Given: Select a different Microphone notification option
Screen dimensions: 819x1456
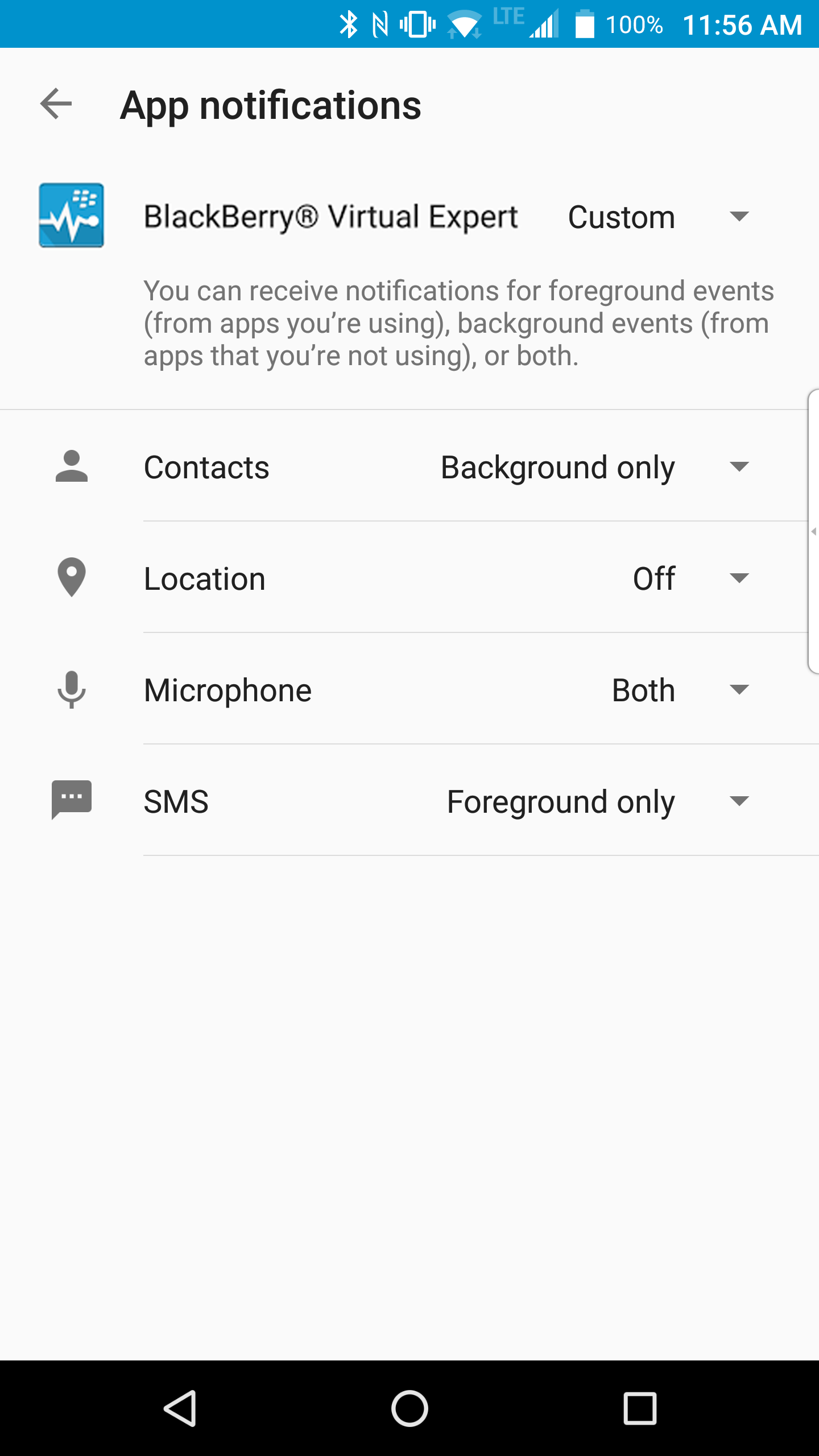Looking at the screenshot, I should coord(680,690).
